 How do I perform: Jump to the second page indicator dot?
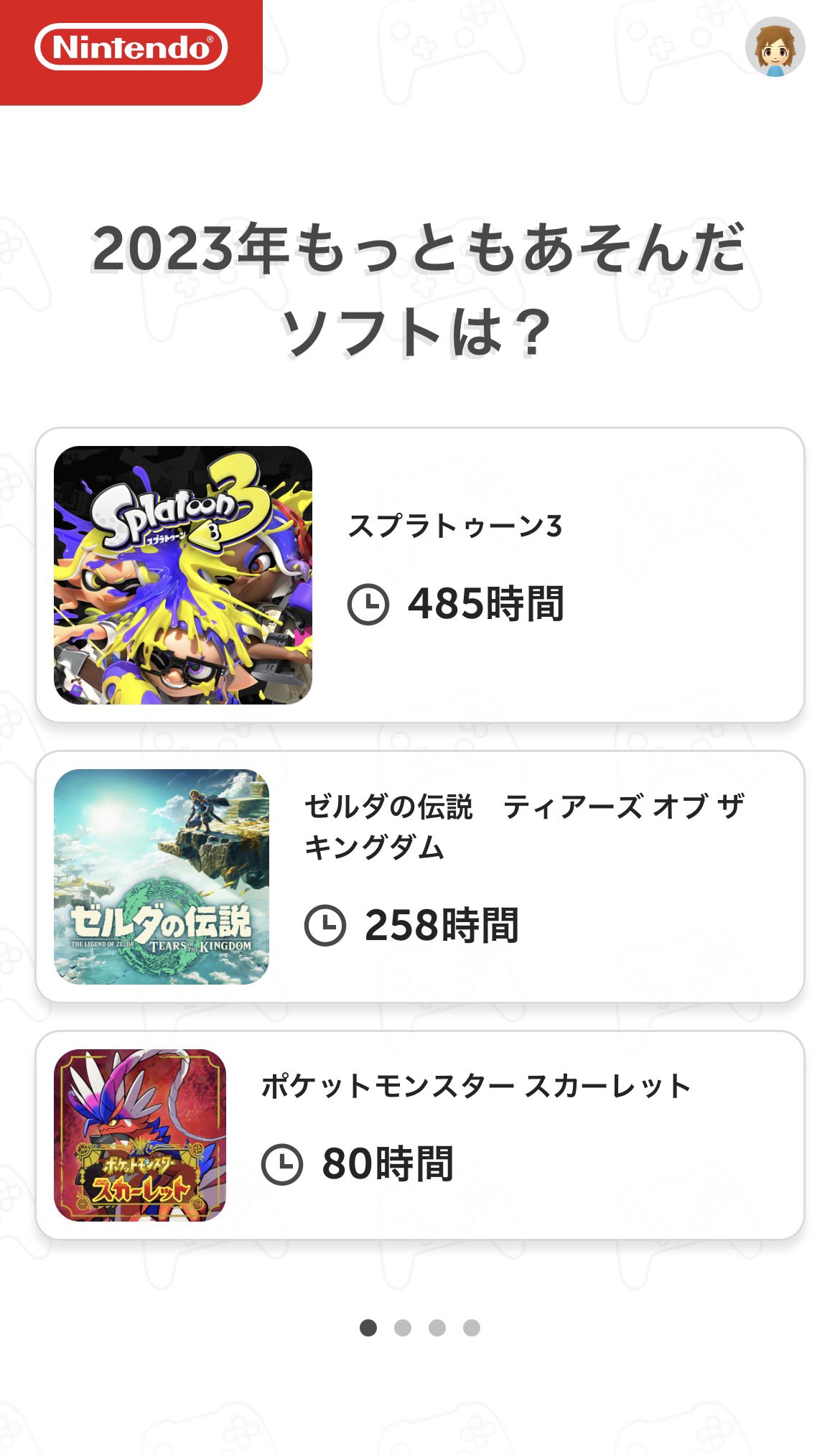pos(403,1328)
